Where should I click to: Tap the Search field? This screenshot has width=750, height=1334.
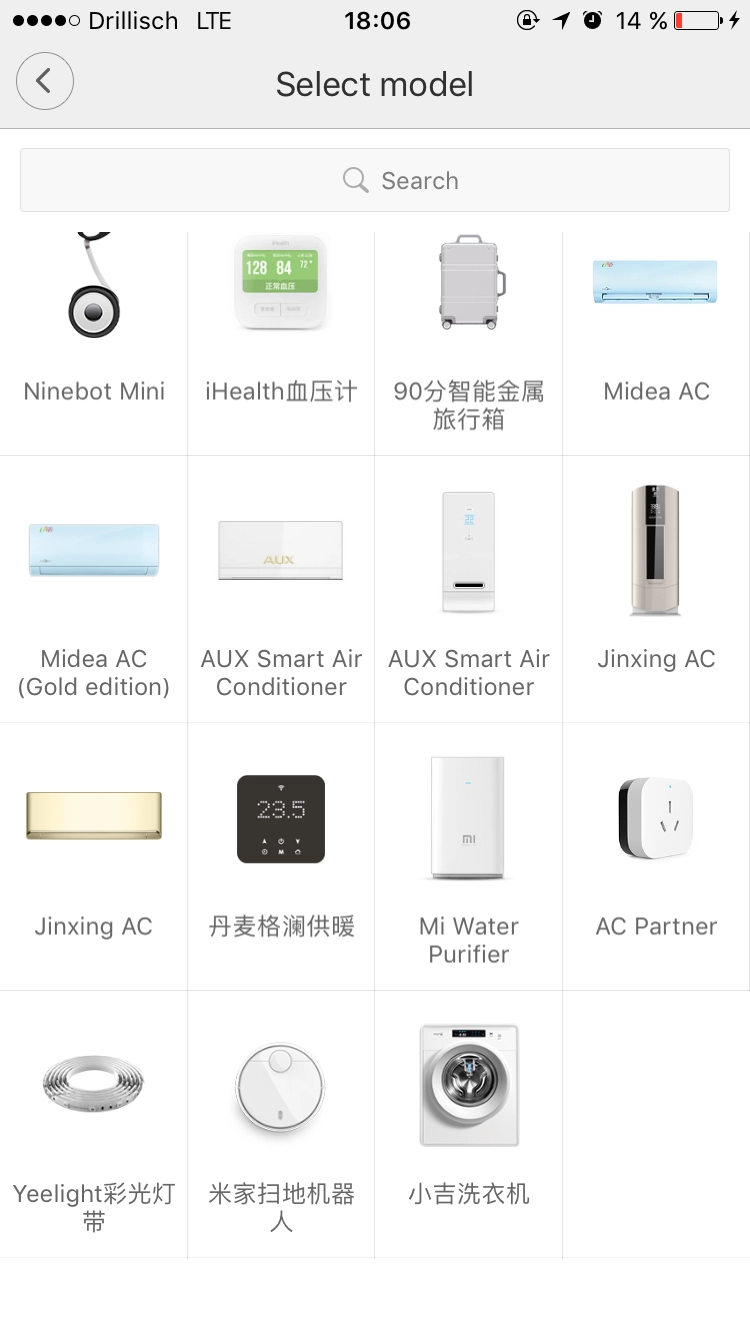coord(375,180)
